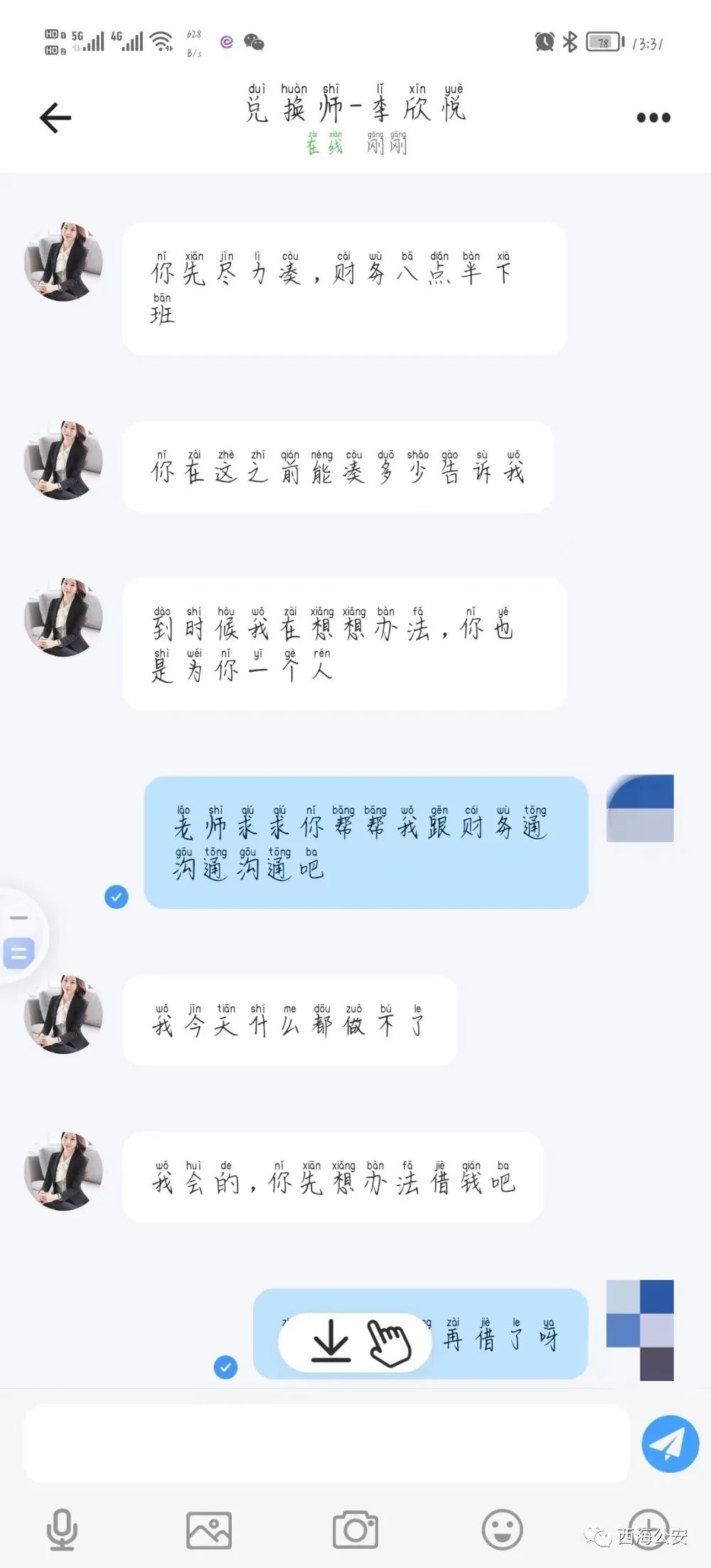Image resolution: width=711 pixels, height=1568 pixels.
Task: Open the three-dot overflow menu
Action: point(653,118)
